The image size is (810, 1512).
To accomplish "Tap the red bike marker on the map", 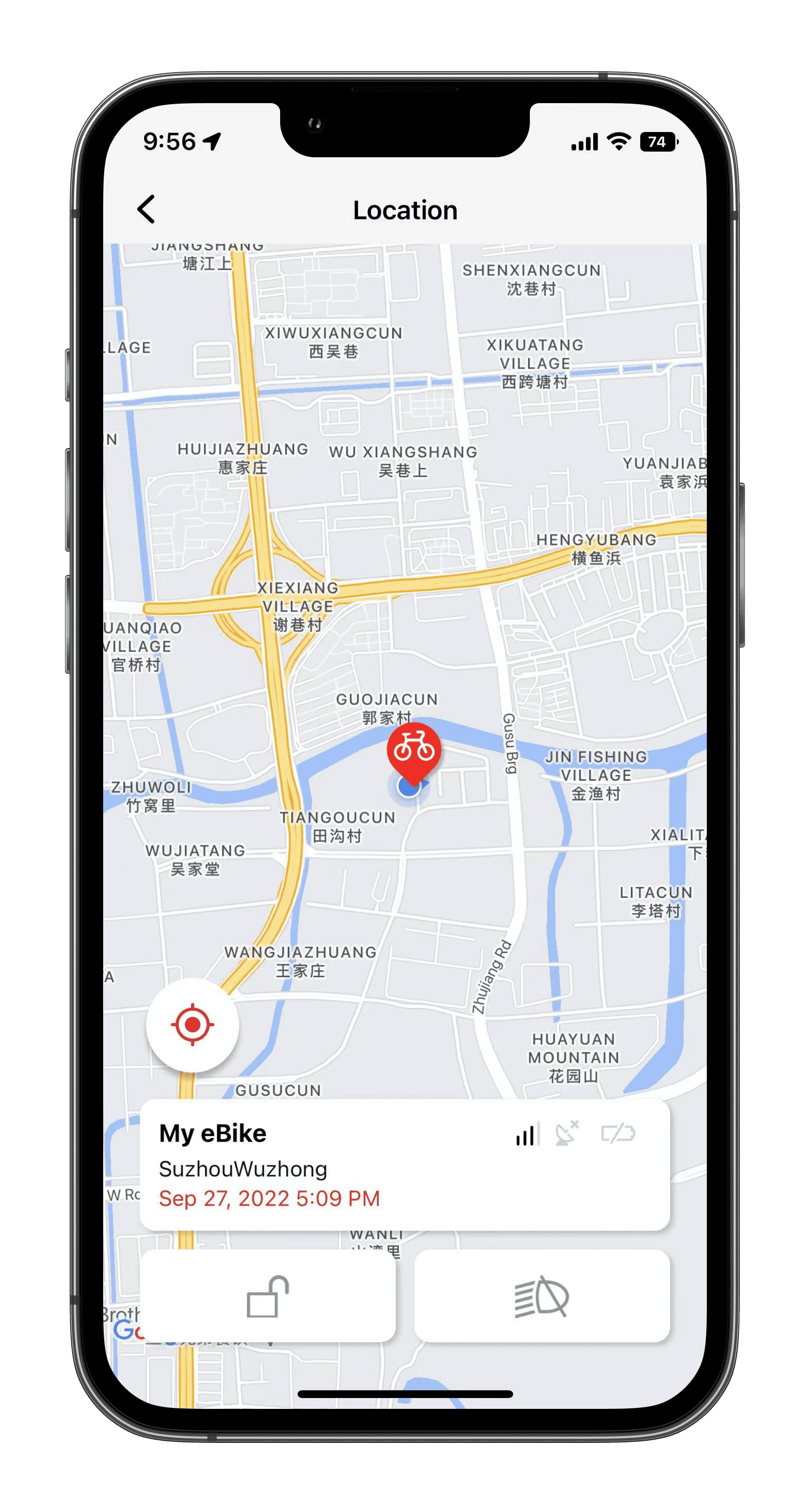I will coord(414,749).
